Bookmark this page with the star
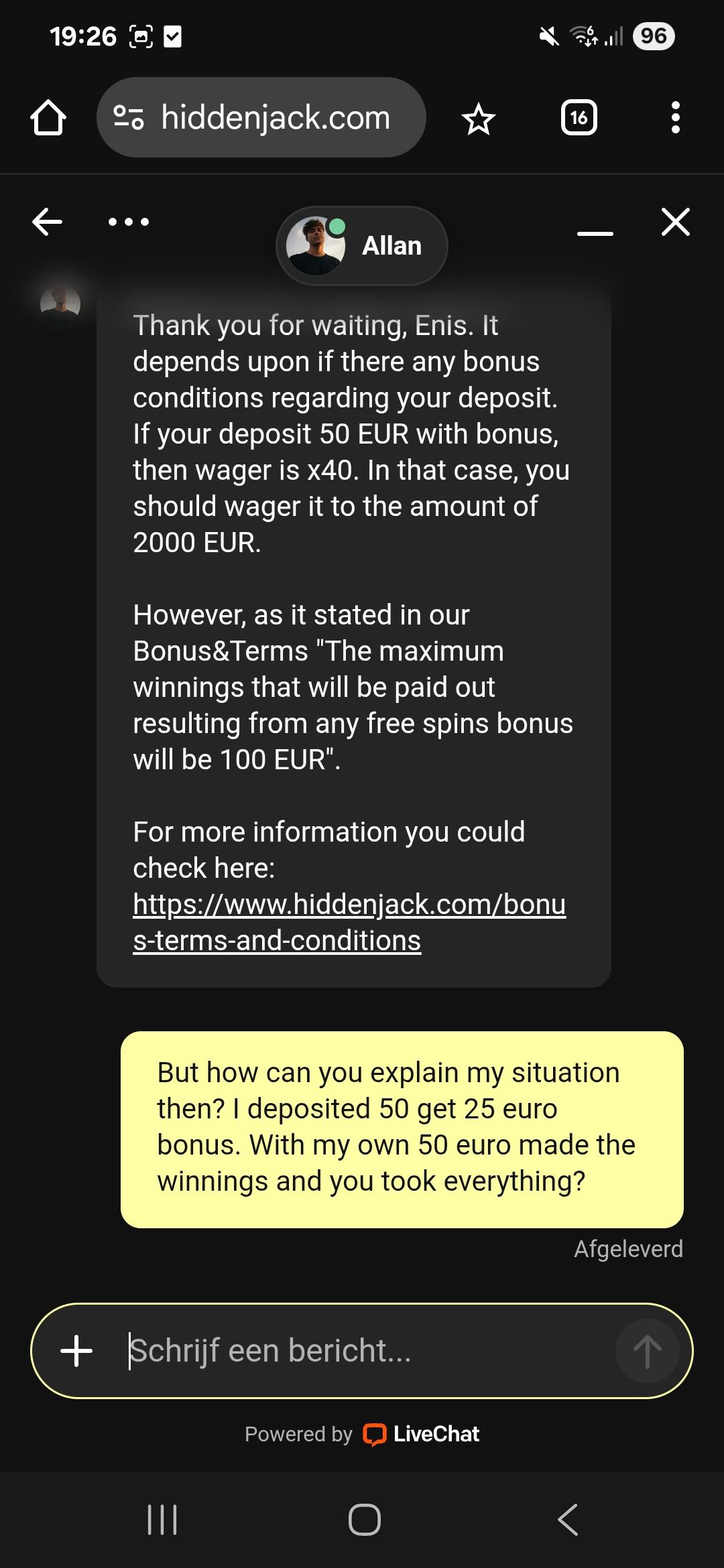This screenshot has height=1568, width=724. (x=478, y=119)
